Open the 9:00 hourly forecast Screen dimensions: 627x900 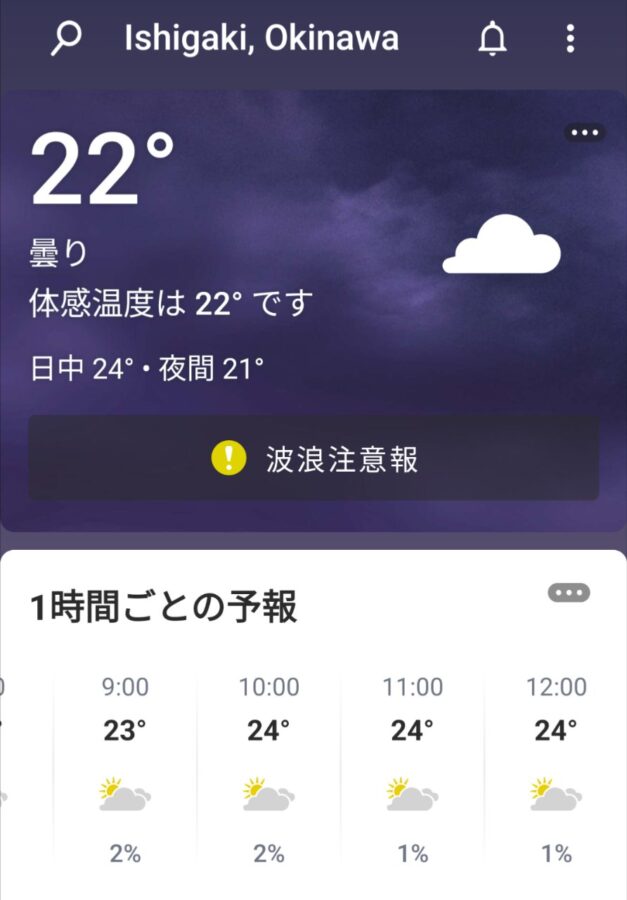125,768
